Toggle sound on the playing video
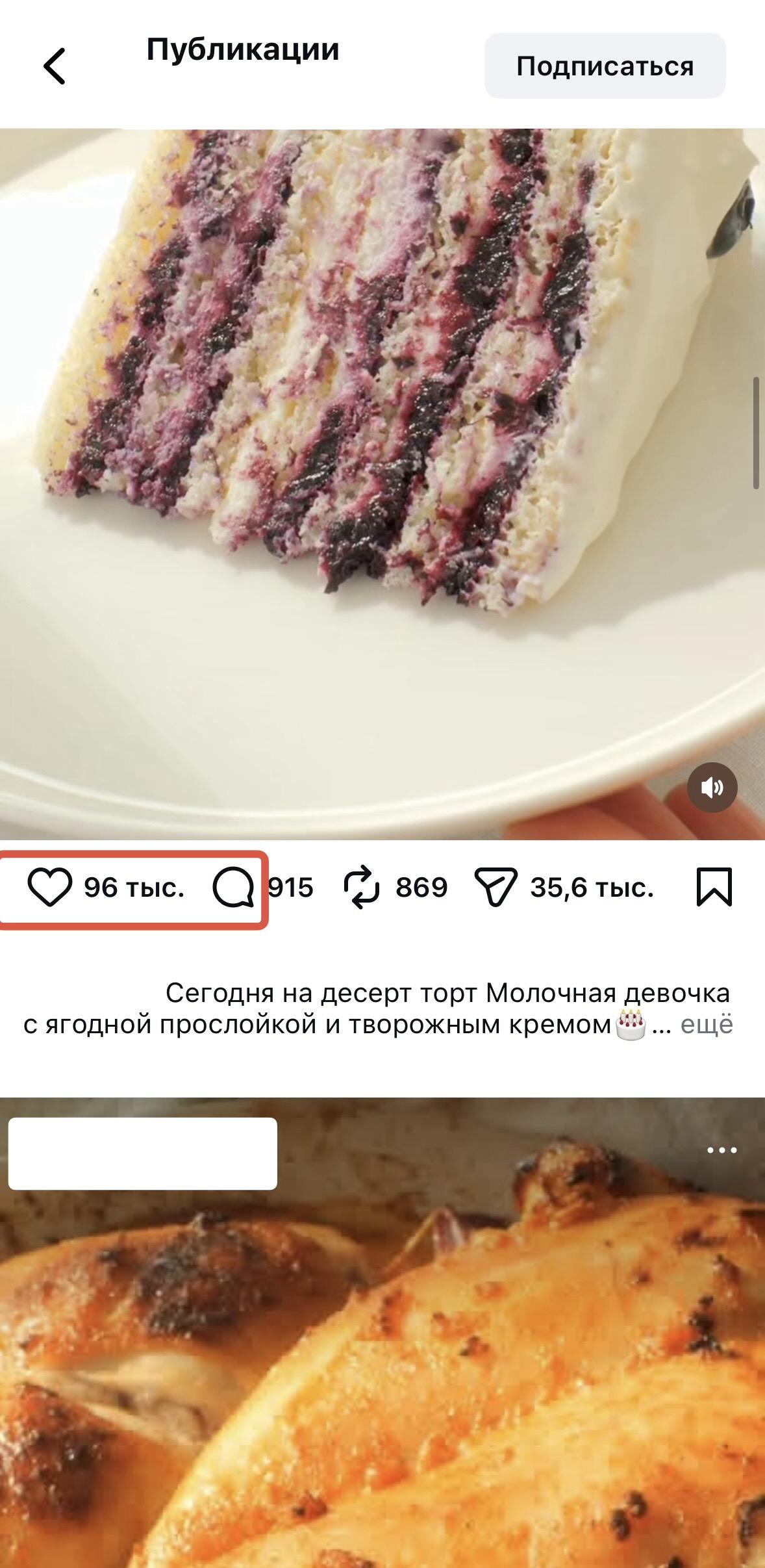765x1568 pixels. (x=713, y=787)
